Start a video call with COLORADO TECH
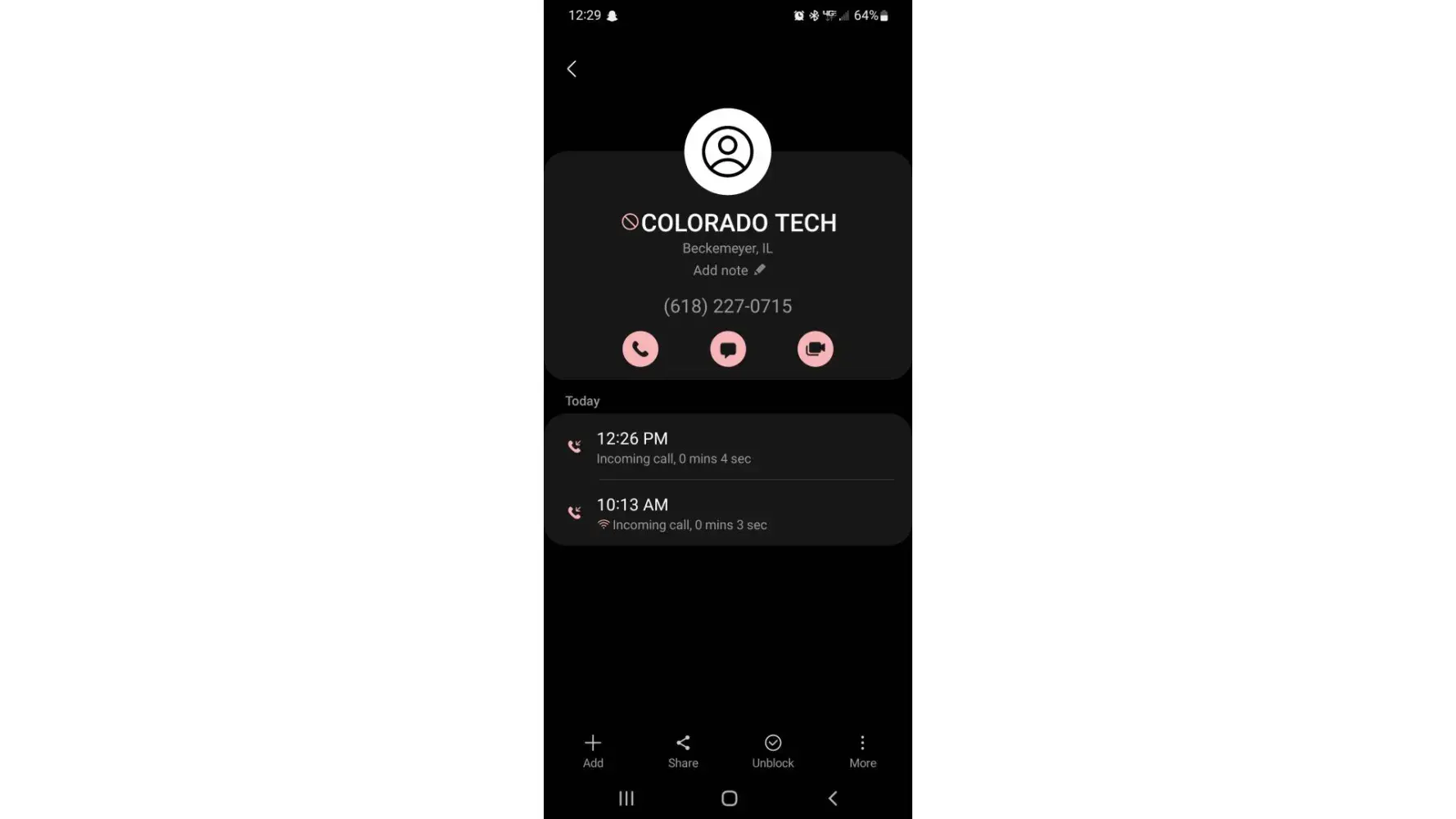The image size is (1456, 819). pos(815,349)
